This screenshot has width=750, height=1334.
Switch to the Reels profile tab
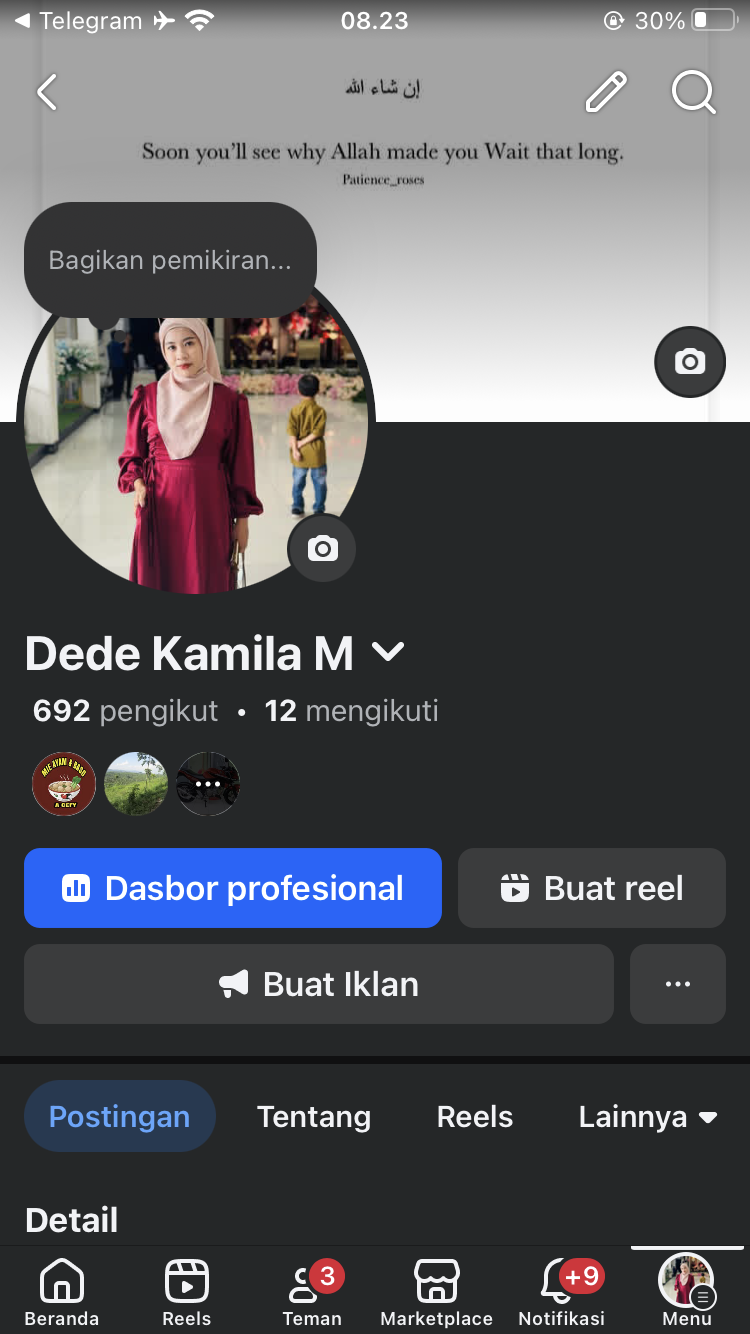point(475,1117)
